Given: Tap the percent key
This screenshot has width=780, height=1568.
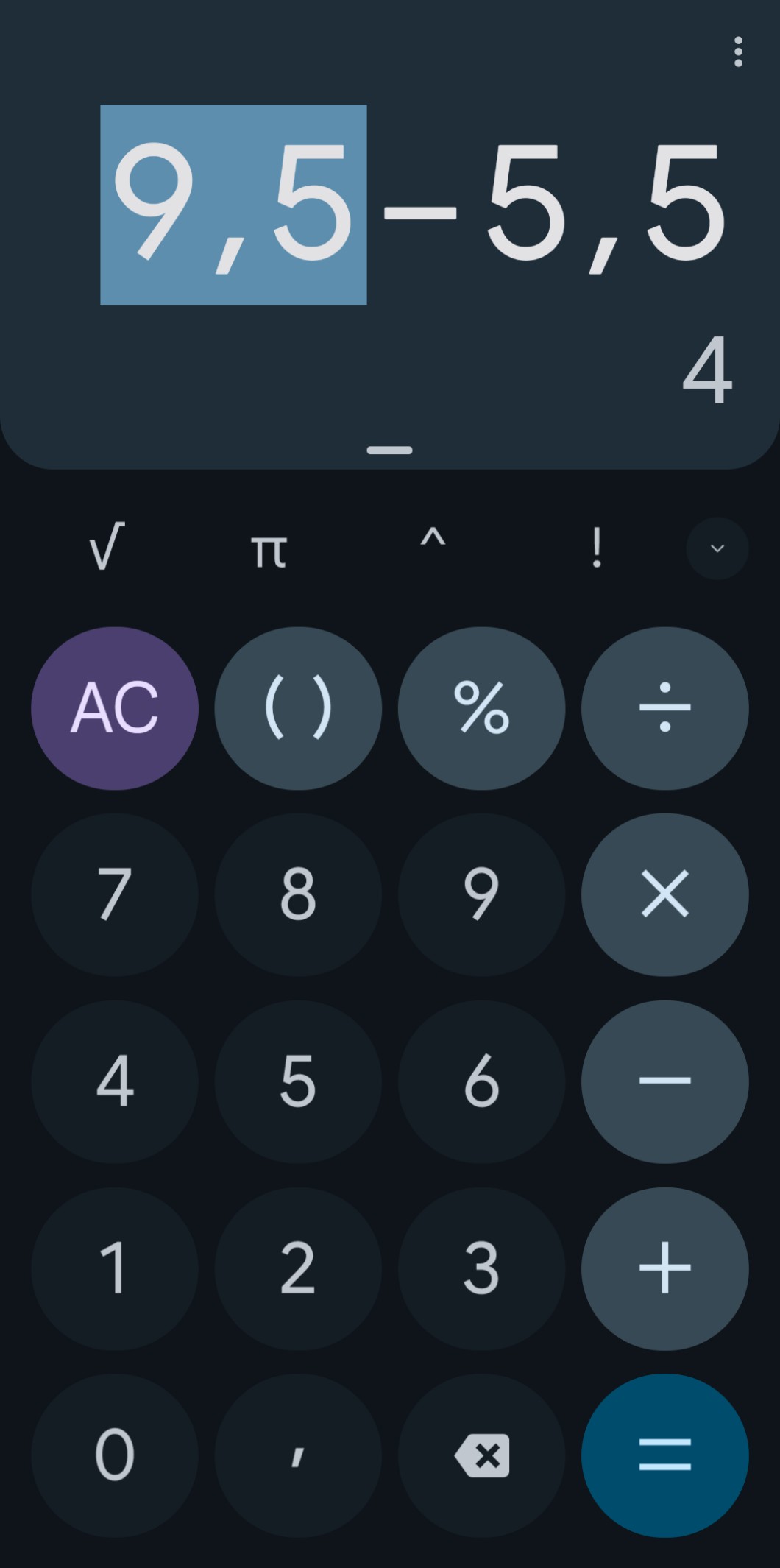Looking at the screenshot, I should click(x=481, y=708).
